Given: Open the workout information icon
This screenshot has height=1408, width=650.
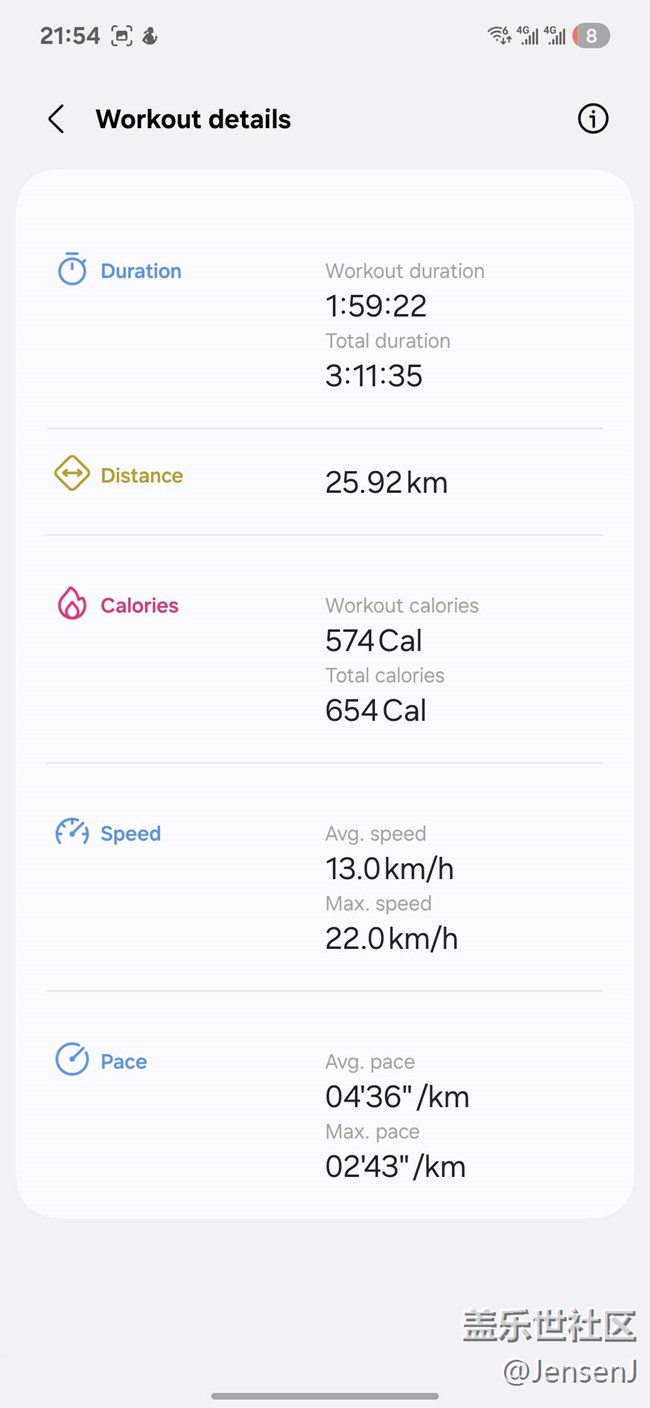Looking at the screenshot, I should pos(593,119).
